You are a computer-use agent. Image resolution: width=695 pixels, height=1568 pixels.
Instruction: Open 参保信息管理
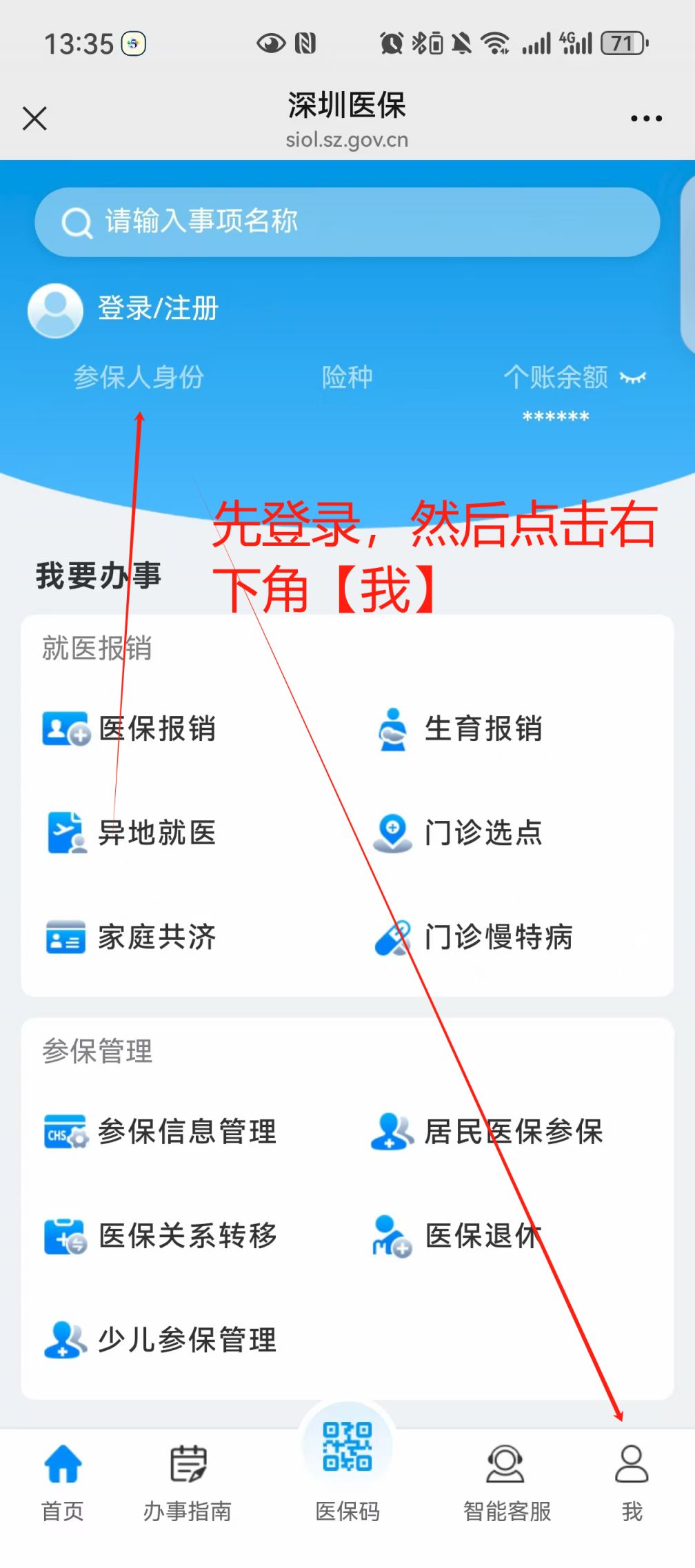(x=160, y=1132)
